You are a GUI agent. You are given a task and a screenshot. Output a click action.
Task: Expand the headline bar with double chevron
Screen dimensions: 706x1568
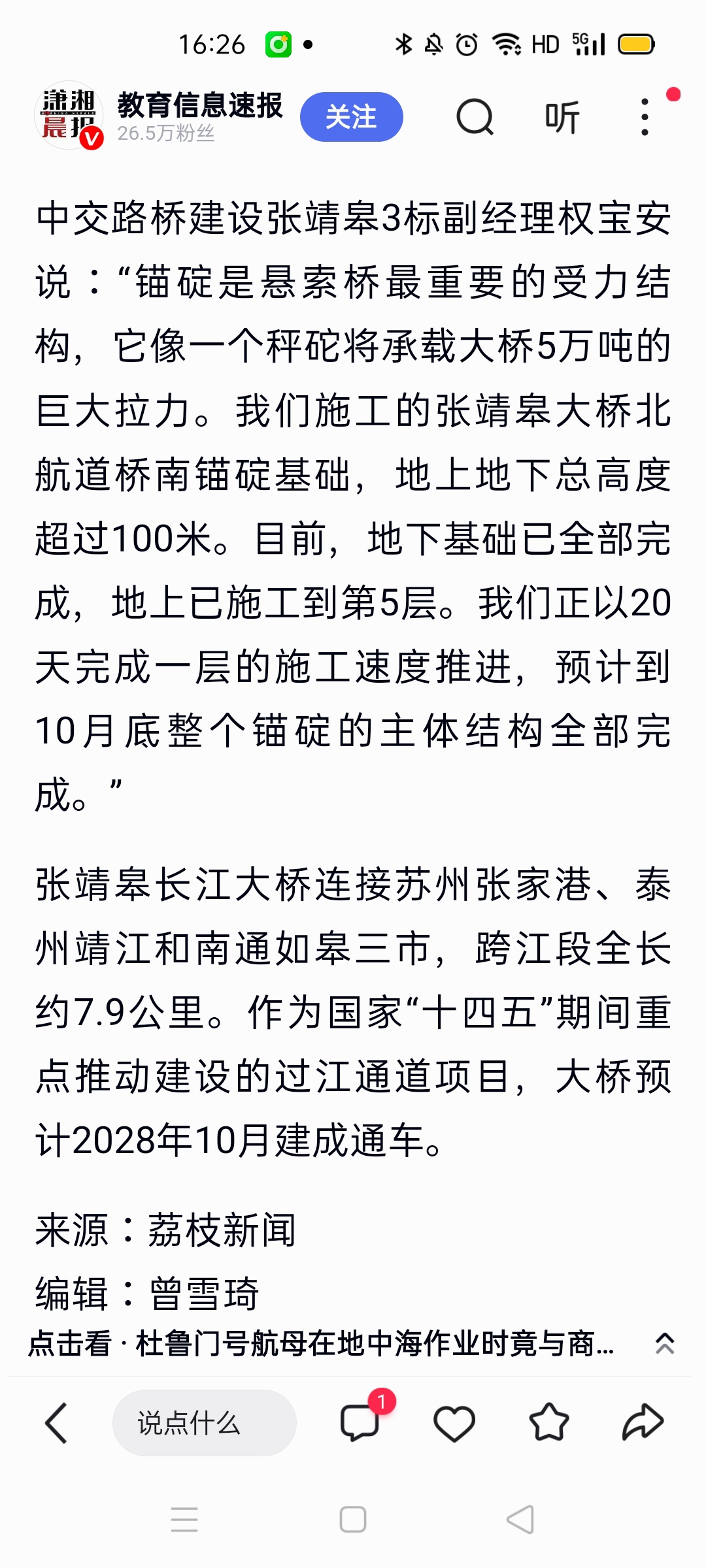tap(665, 1343)
